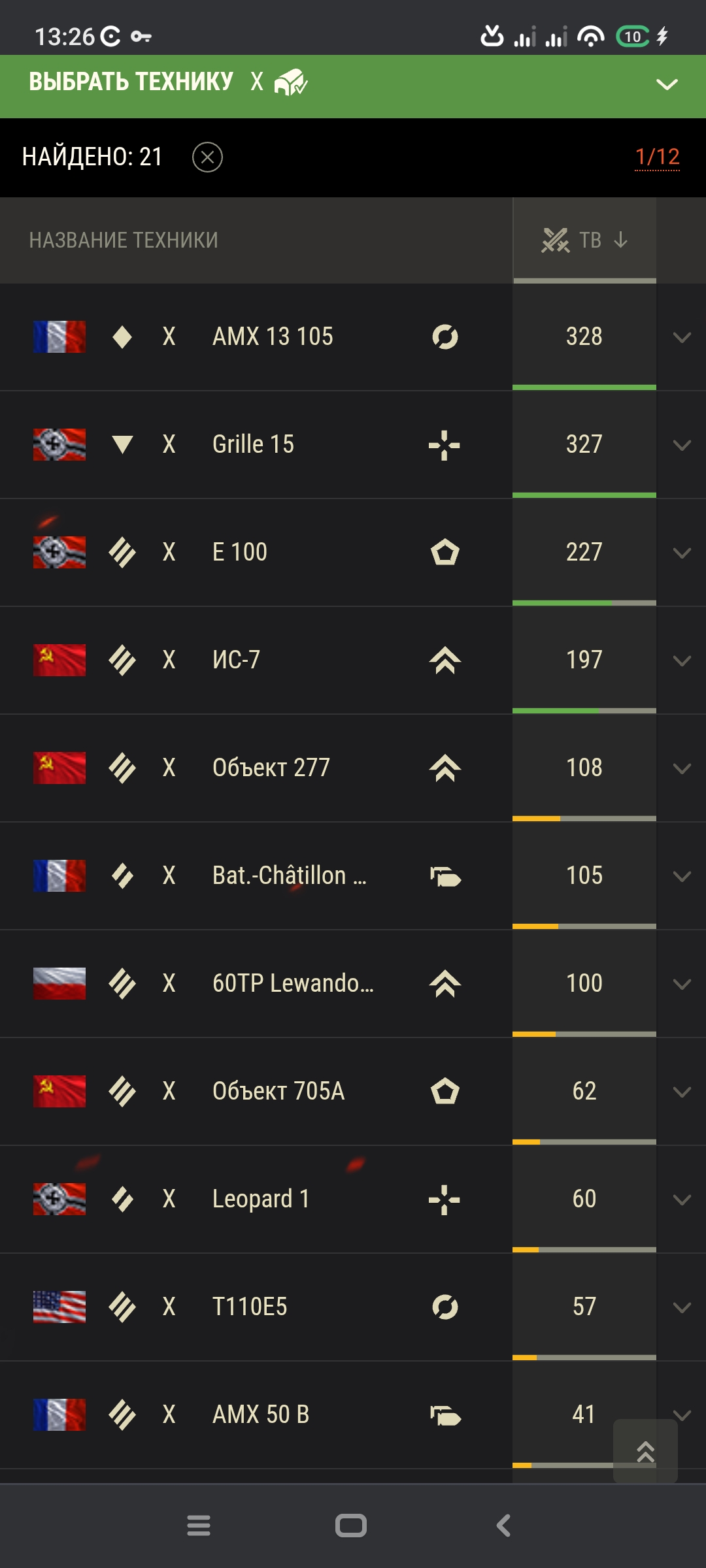Screen dimensions: 706x1568
Task: Sort by НАЗВАНИЕ ТЕХНИКИ column
Action: click(124, 240)
